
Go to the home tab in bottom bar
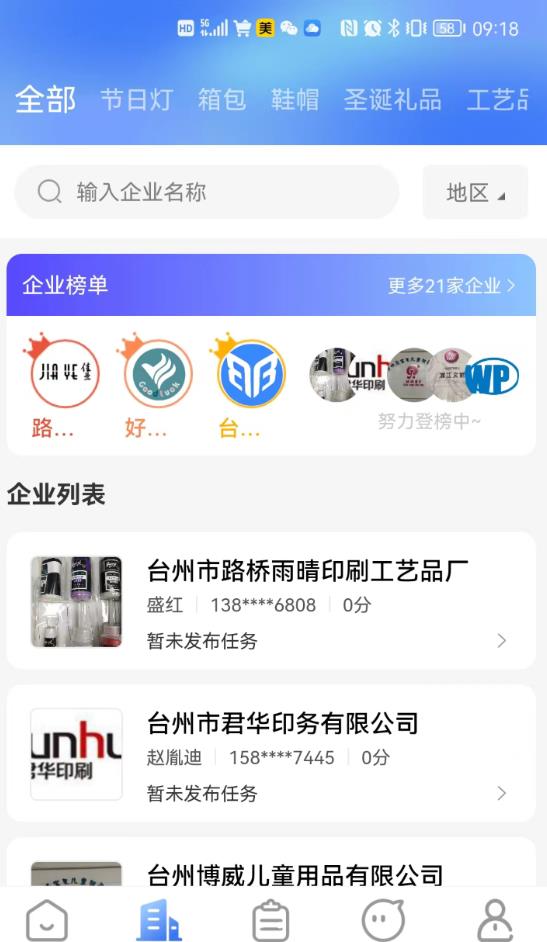tap(47, 919)
